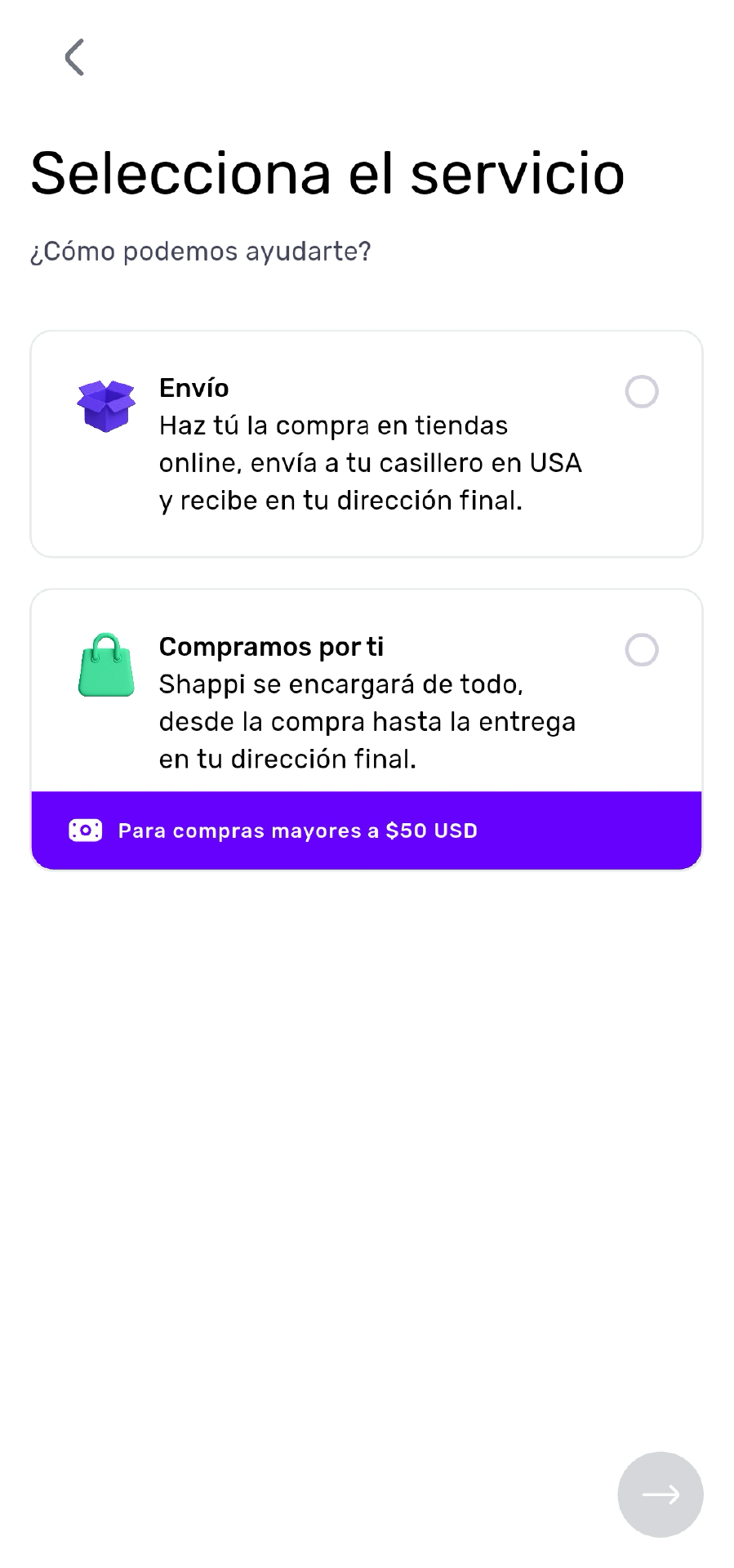
Task: Choose the shipping service option circle
Action: tap(642, 392)
